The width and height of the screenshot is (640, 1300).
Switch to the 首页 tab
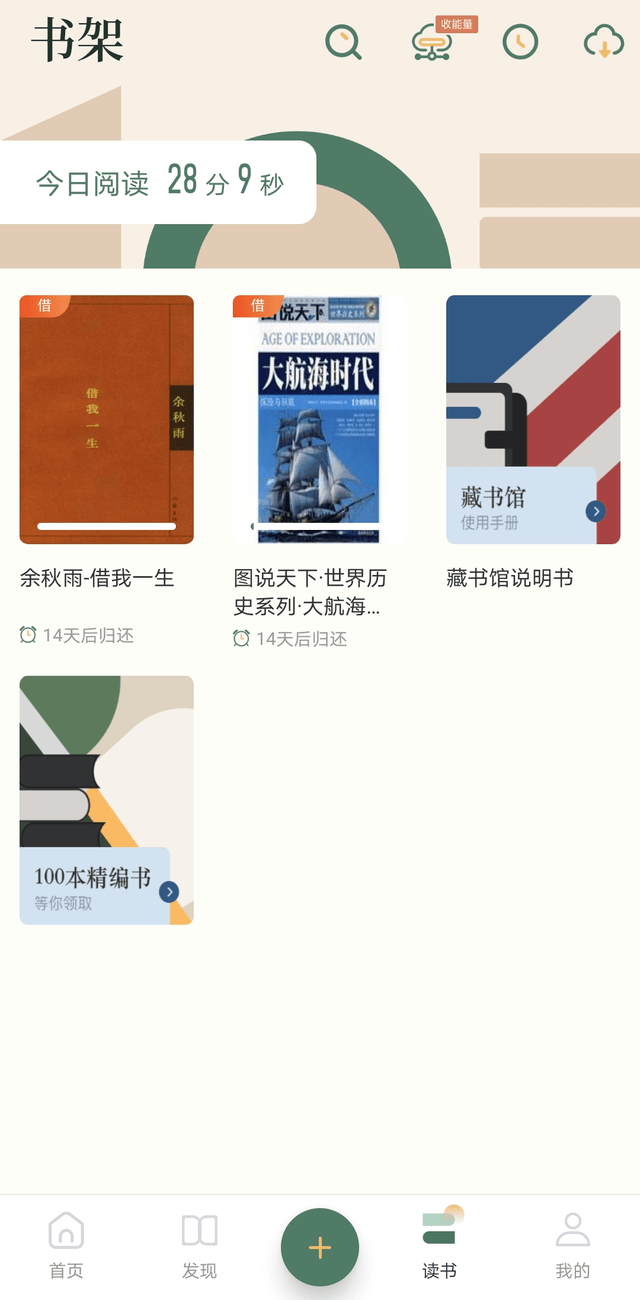click(x=66, y=1245)
